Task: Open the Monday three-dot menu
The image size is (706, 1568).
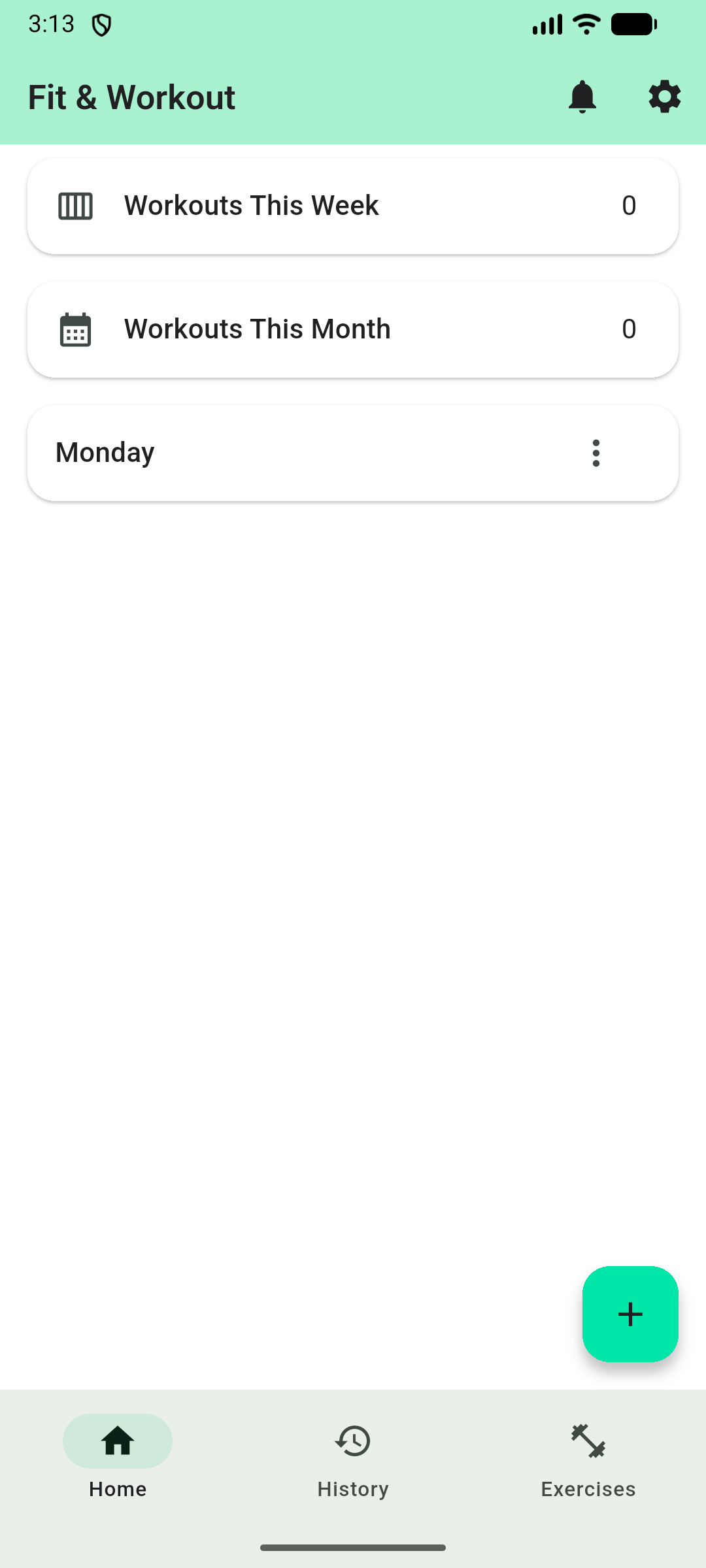Action: pos(596,452)
